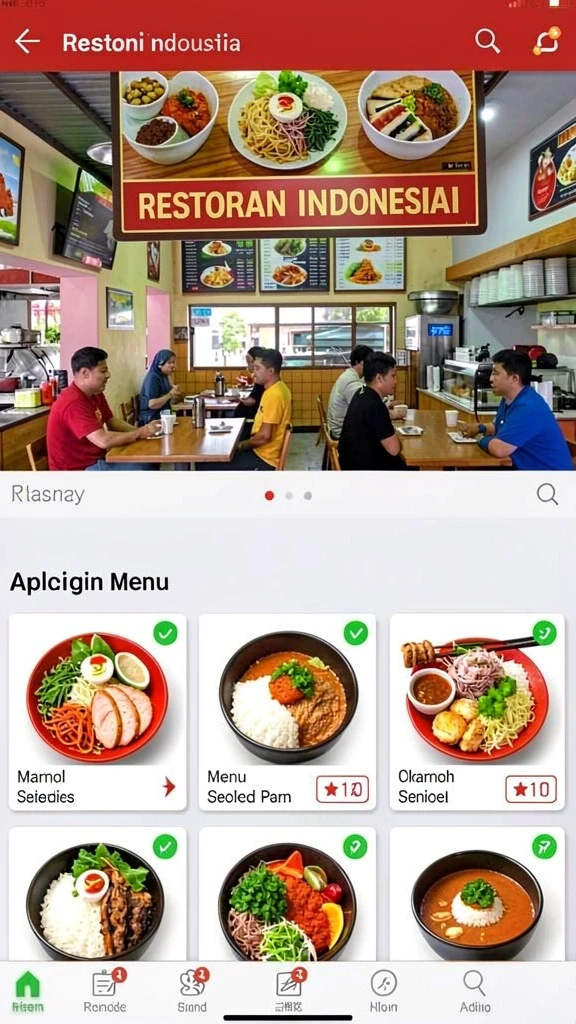This screenshot has height=1024, width=576.
Task: Open the notifications icon in the app bar
Action: pyautogui.click(x=546, y=41)
